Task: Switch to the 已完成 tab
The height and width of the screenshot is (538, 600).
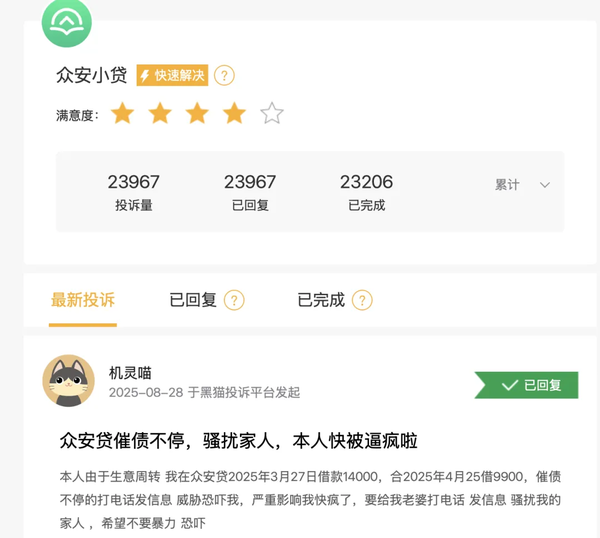Action: (321, 300)
